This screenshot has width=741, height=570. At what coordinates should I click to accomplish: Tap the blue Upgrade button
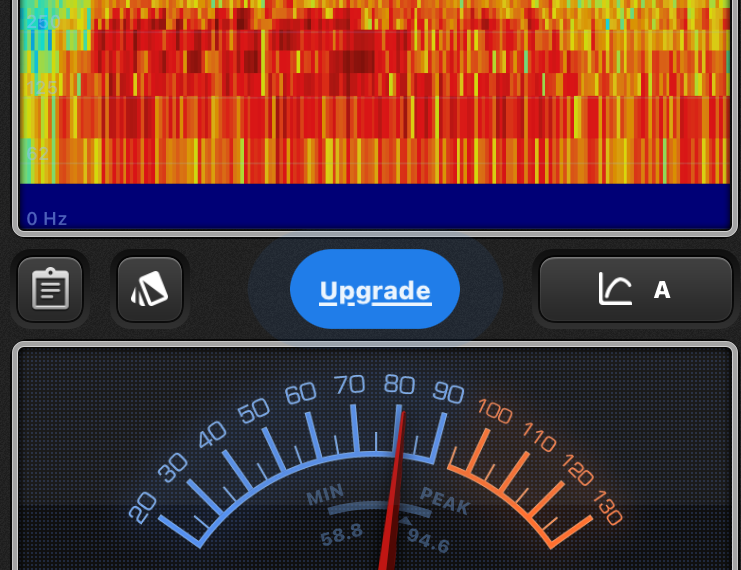click(375, 291)
